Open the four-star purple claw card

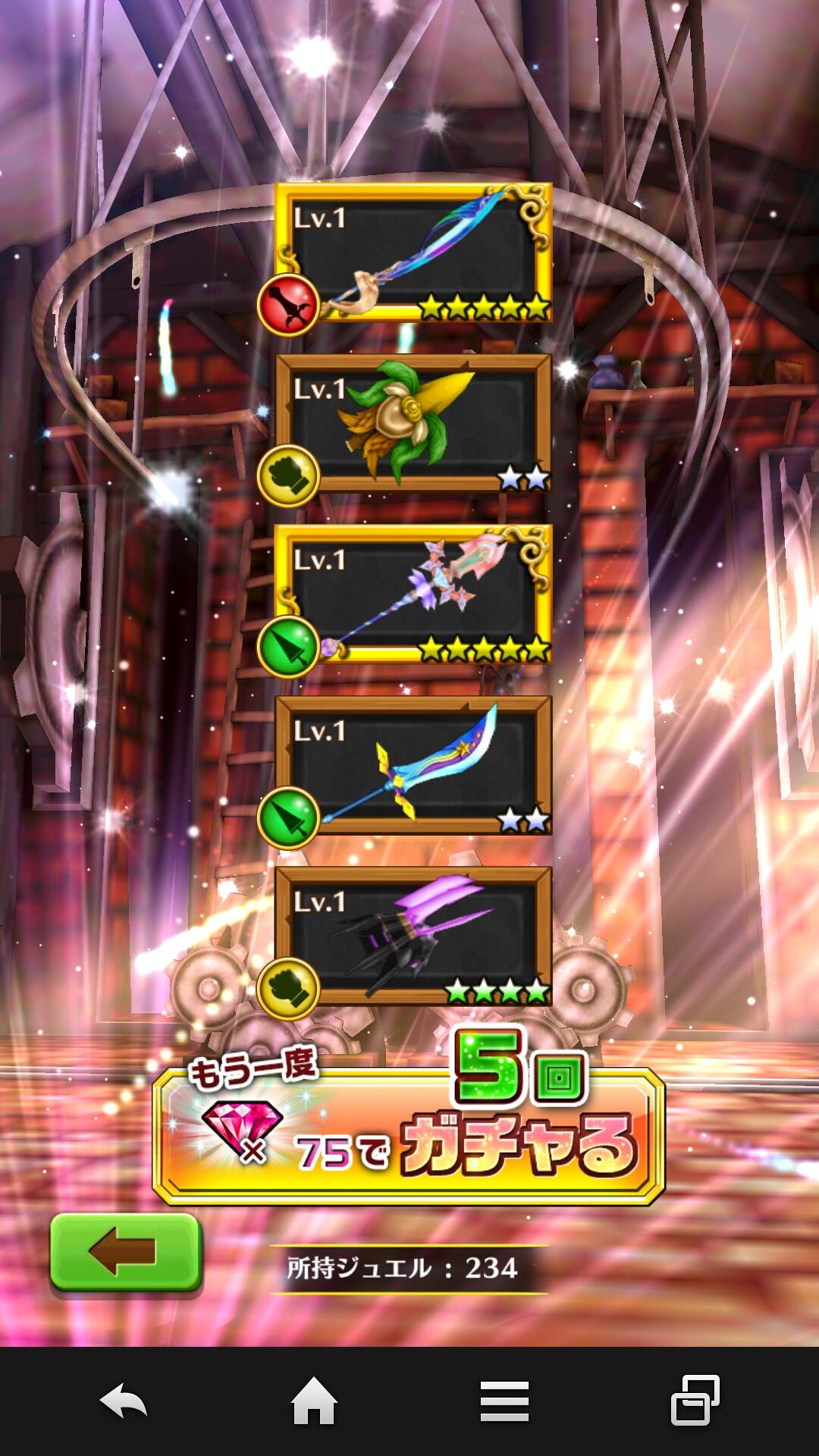[x=413, y=936]
